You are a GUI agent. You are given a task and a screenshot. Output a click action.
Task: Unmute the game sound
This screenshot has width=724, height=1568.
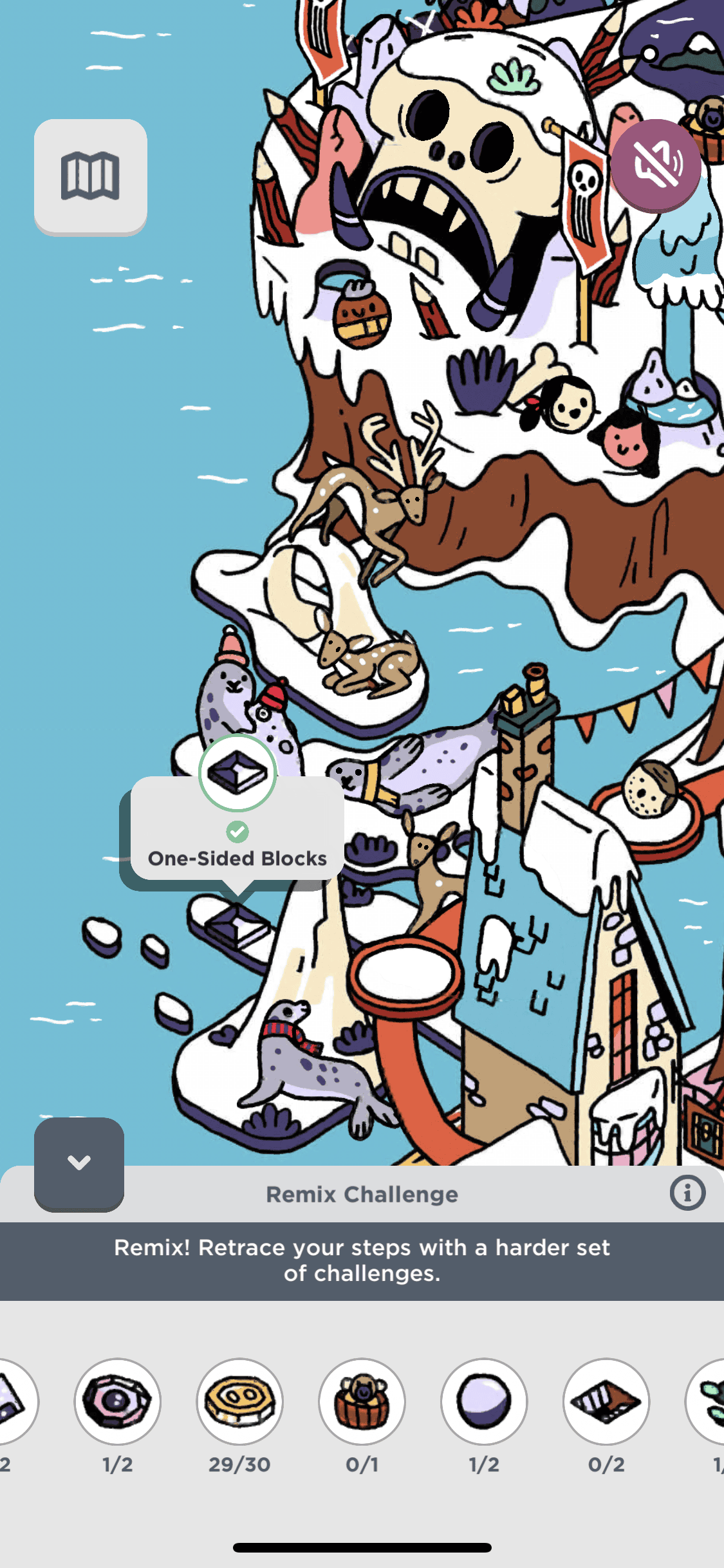[656, 165]
